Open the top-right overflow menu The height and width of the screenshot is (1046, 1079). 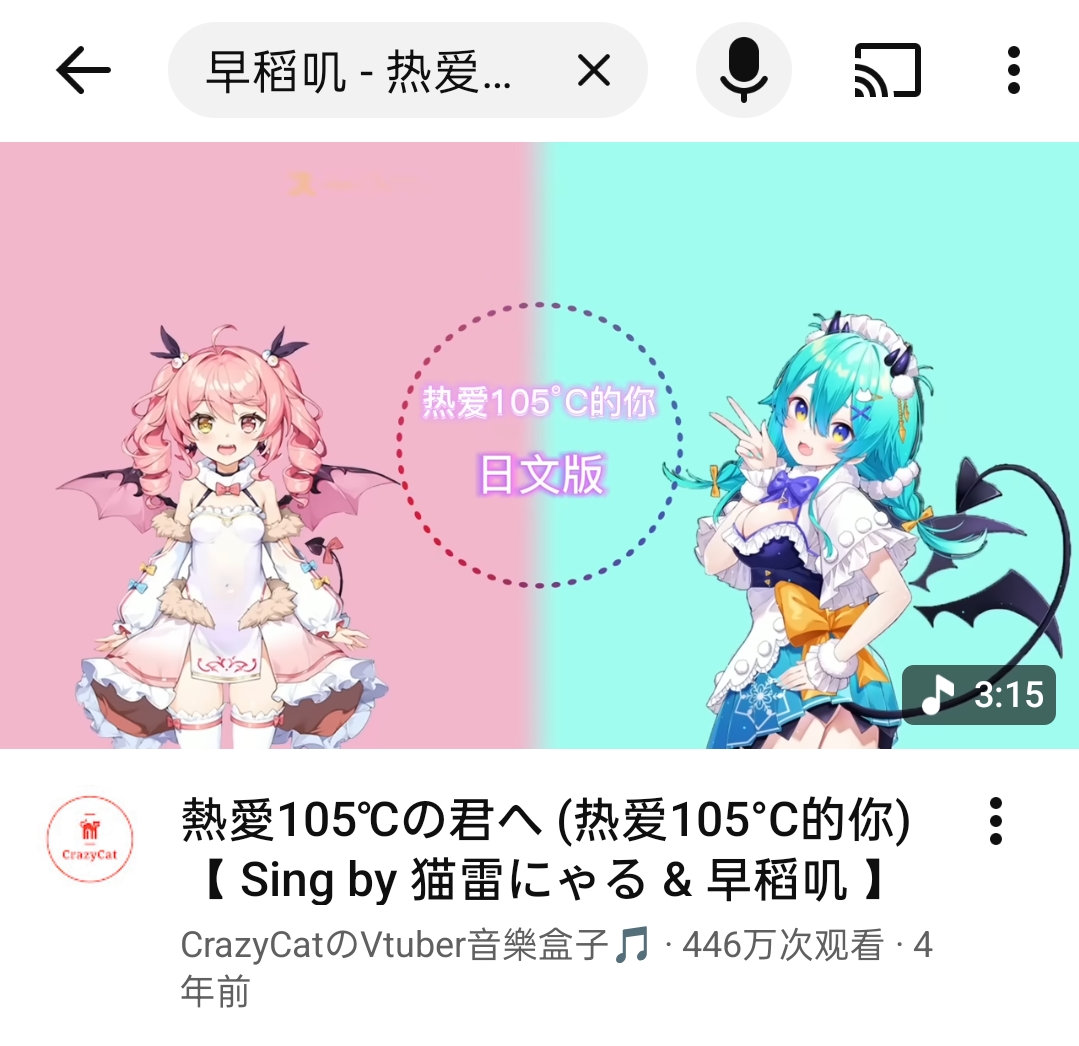[x=1013, y=71]
